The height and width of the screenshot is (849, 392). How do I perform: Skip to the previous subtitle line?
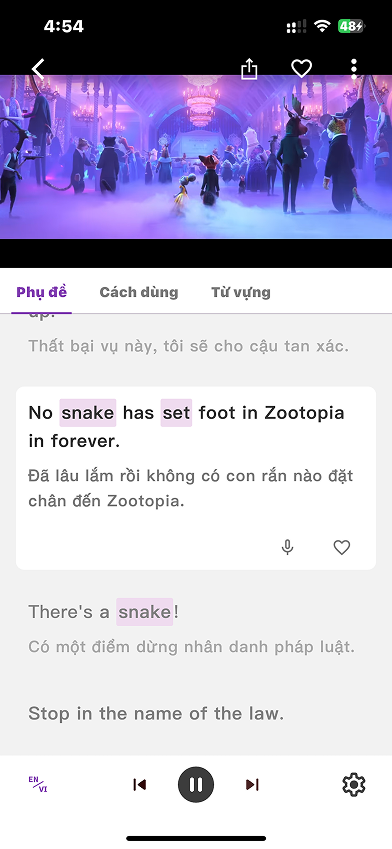point(140,785)
